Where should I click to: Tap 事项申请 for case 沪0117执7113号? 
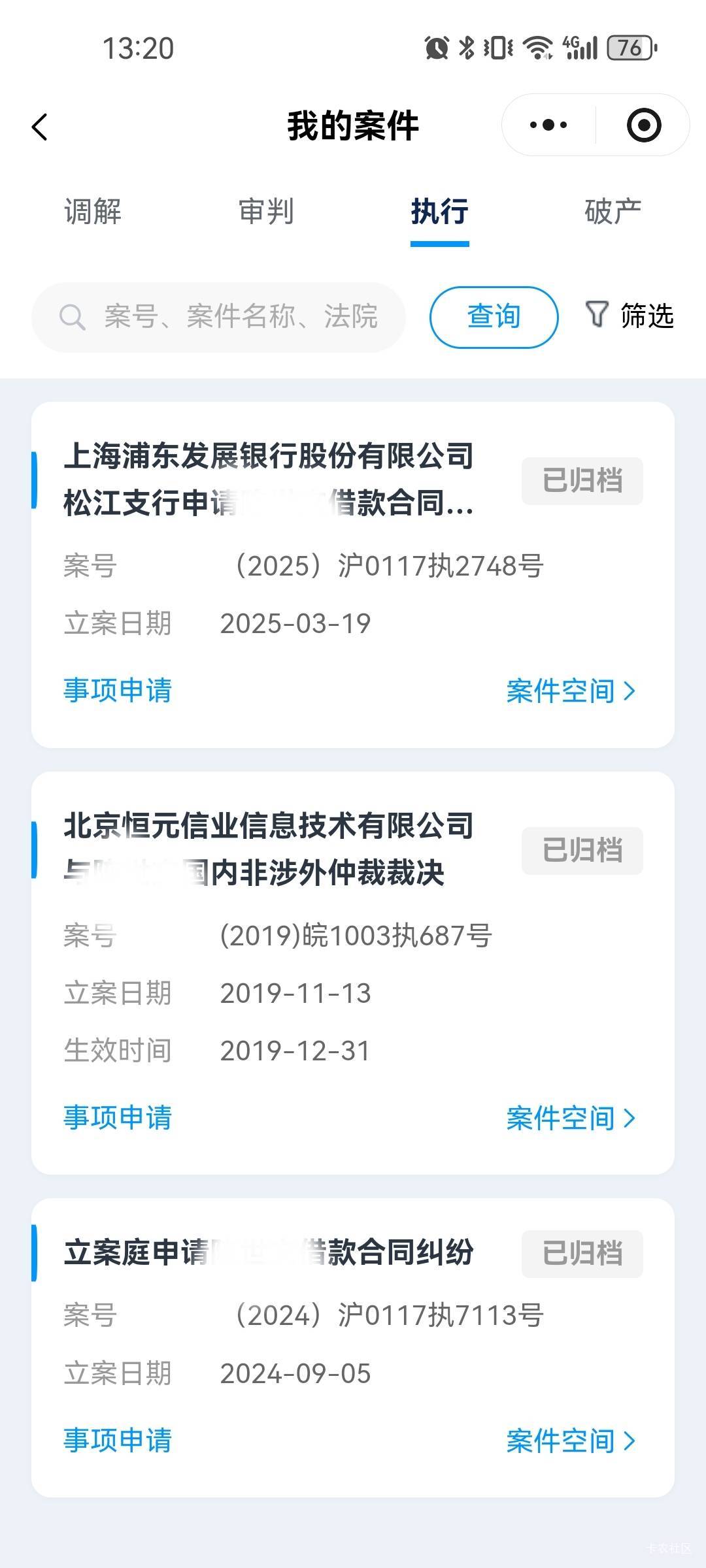click(x=118, y=1440)
